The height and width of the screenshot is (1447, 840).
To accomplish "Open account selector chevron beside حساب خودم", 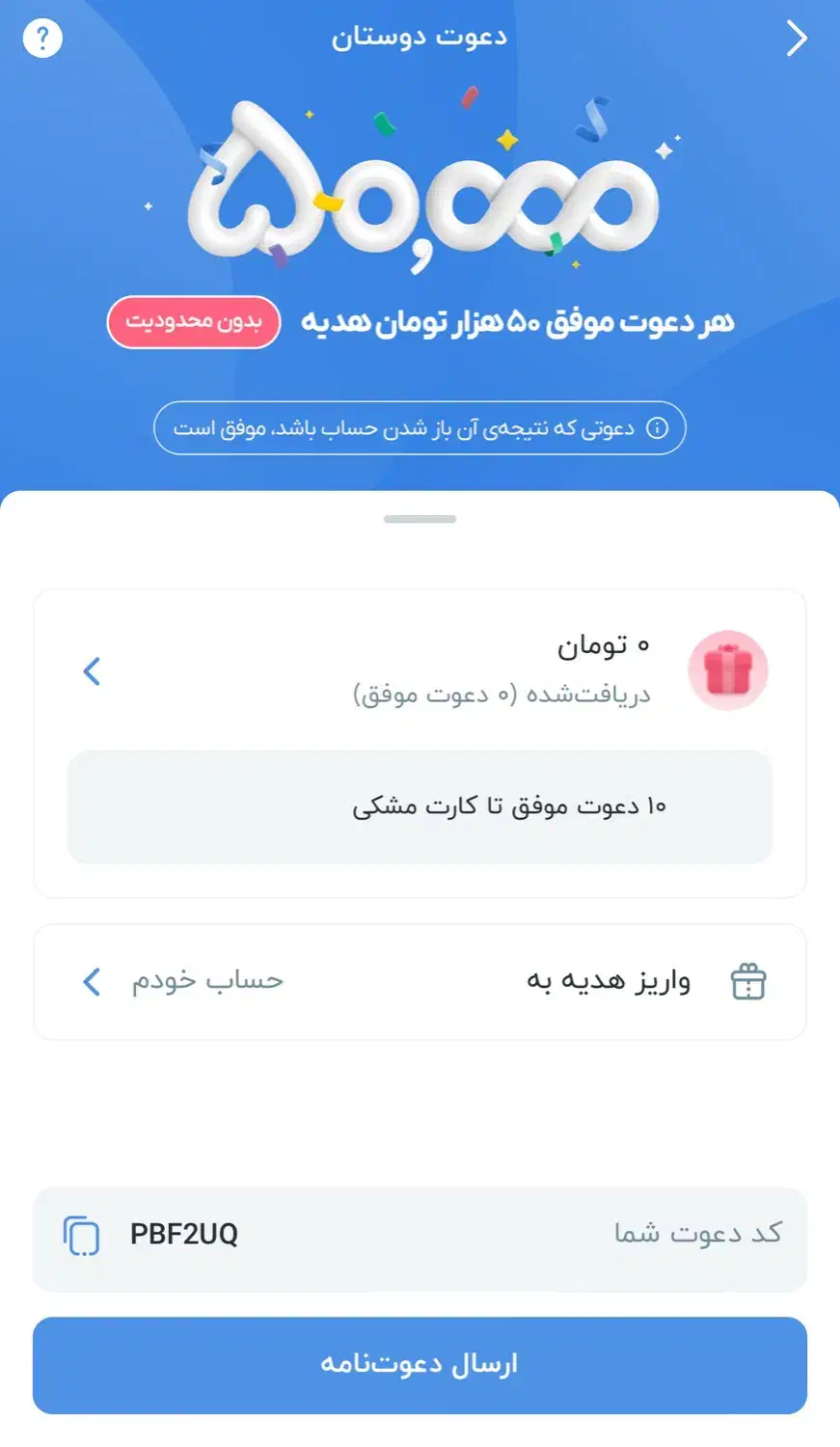I will tap(92, 981).
